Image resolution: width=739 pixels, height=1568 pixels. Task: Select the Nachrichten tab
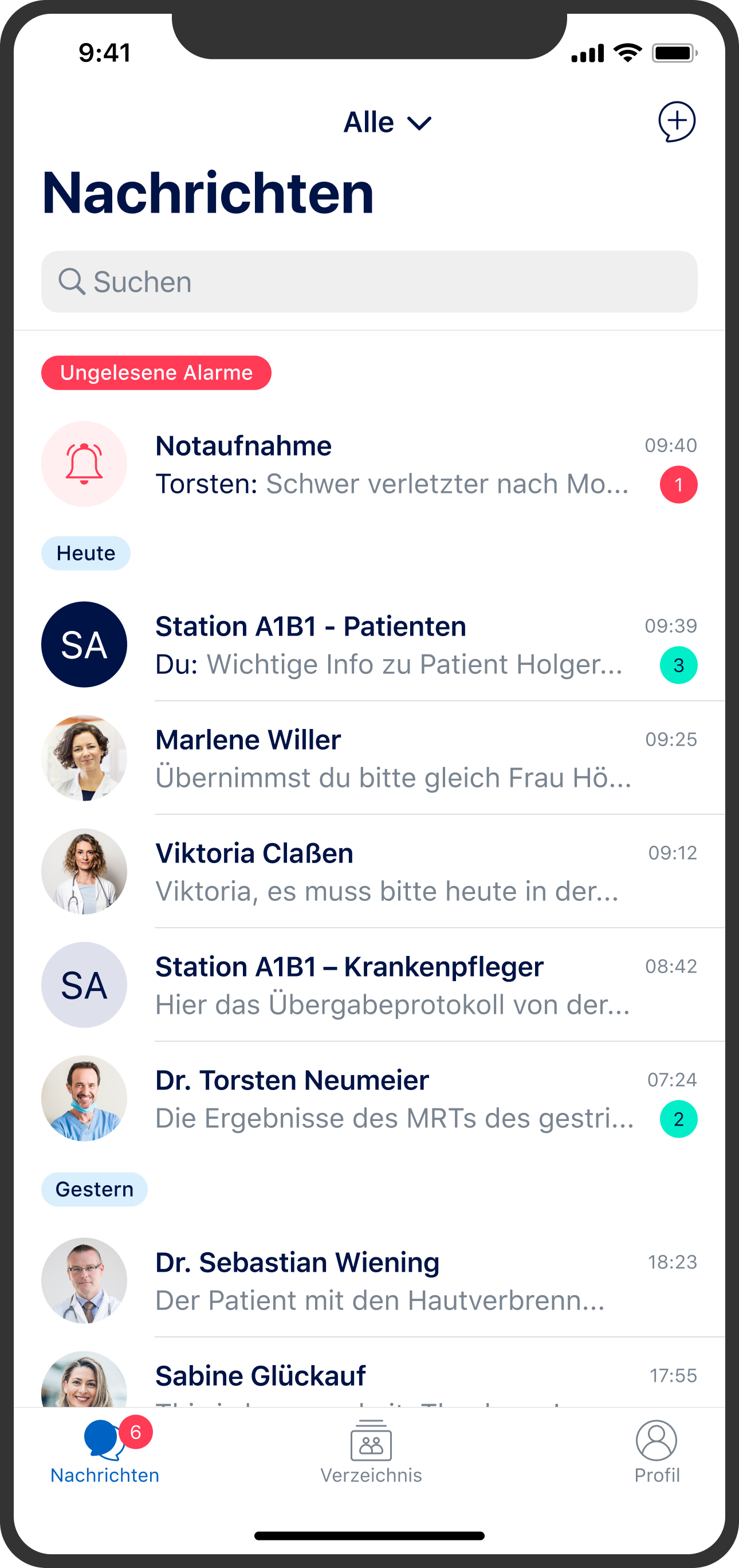click(x=105, y=1452)
